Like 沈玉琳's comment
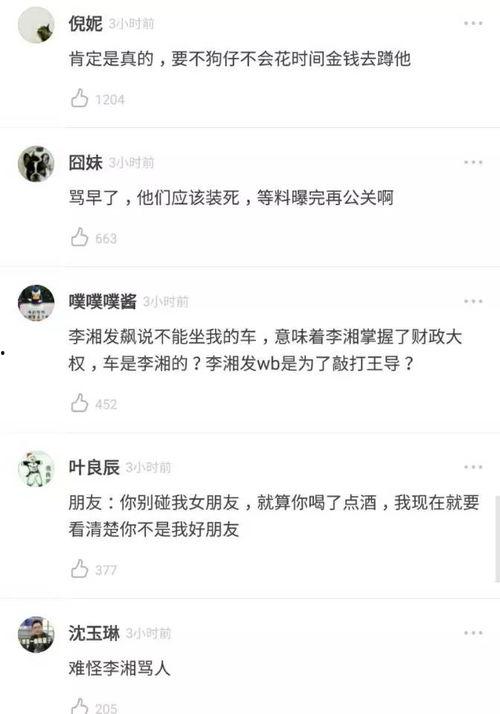The width and height of the screenshot is (500, 714). (x=79, y=706)
